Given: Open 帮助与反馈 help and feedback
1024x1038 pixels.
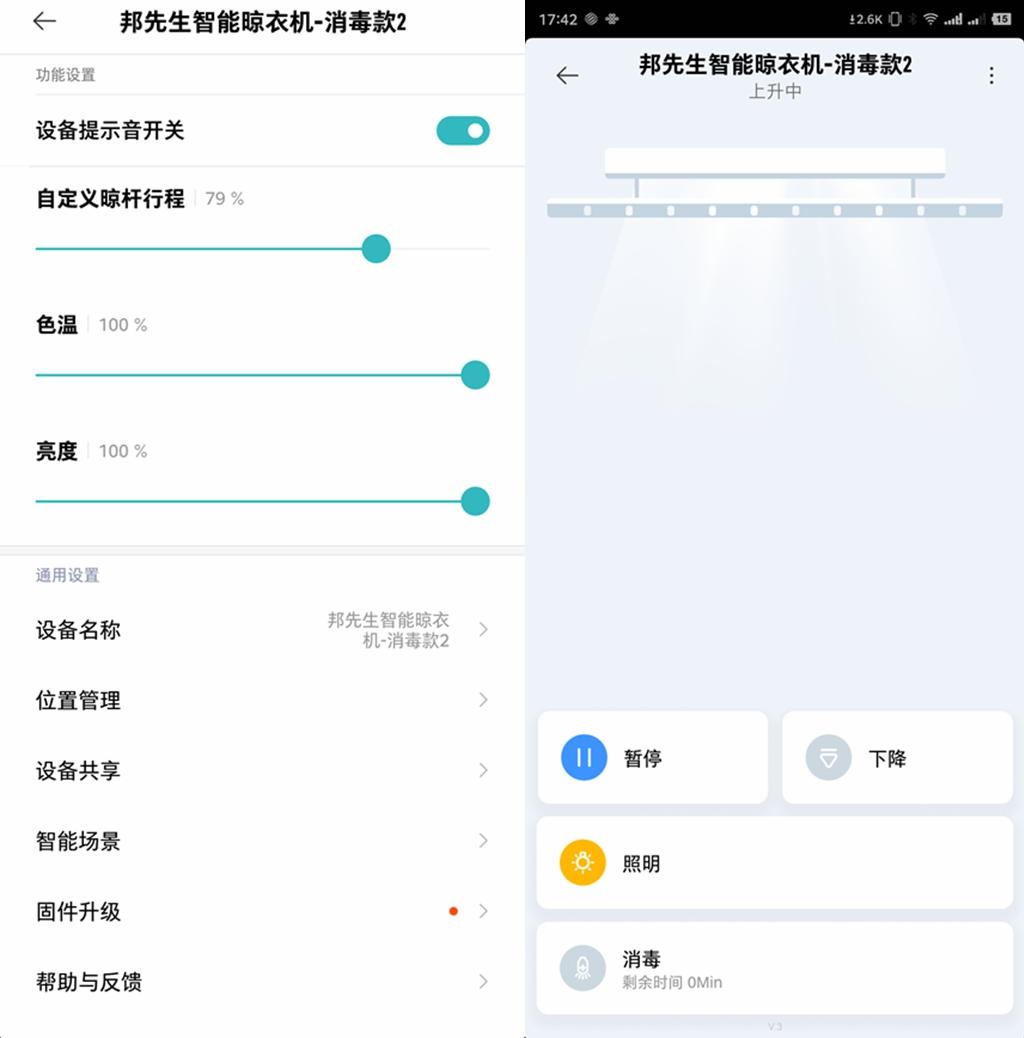Looking at the screenshot, I should coord(260,982).
